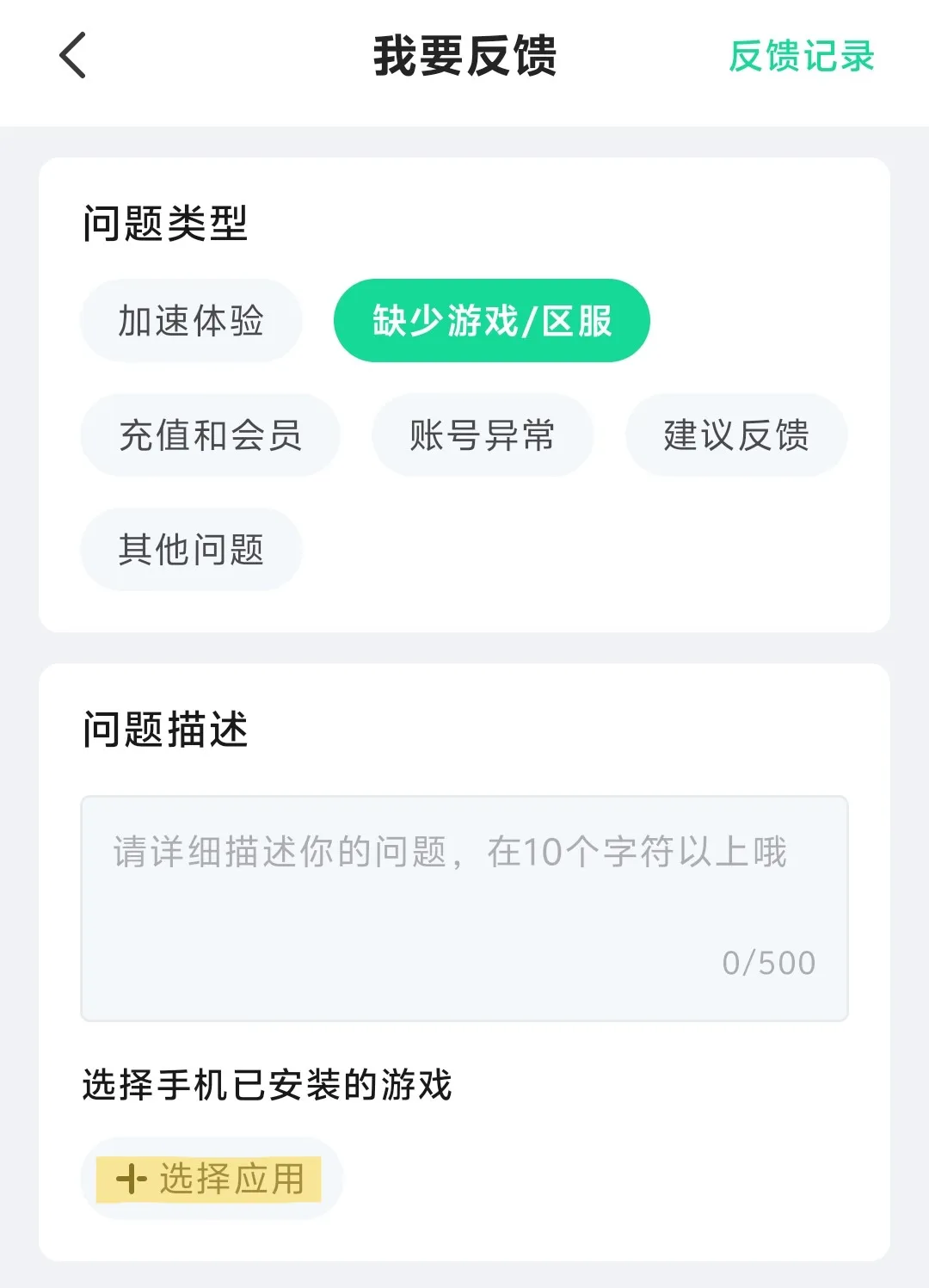Viewport: 929px width, 1288px height.
Task: Click the 问题类型 section heading
Action: [x=163, y=222]
